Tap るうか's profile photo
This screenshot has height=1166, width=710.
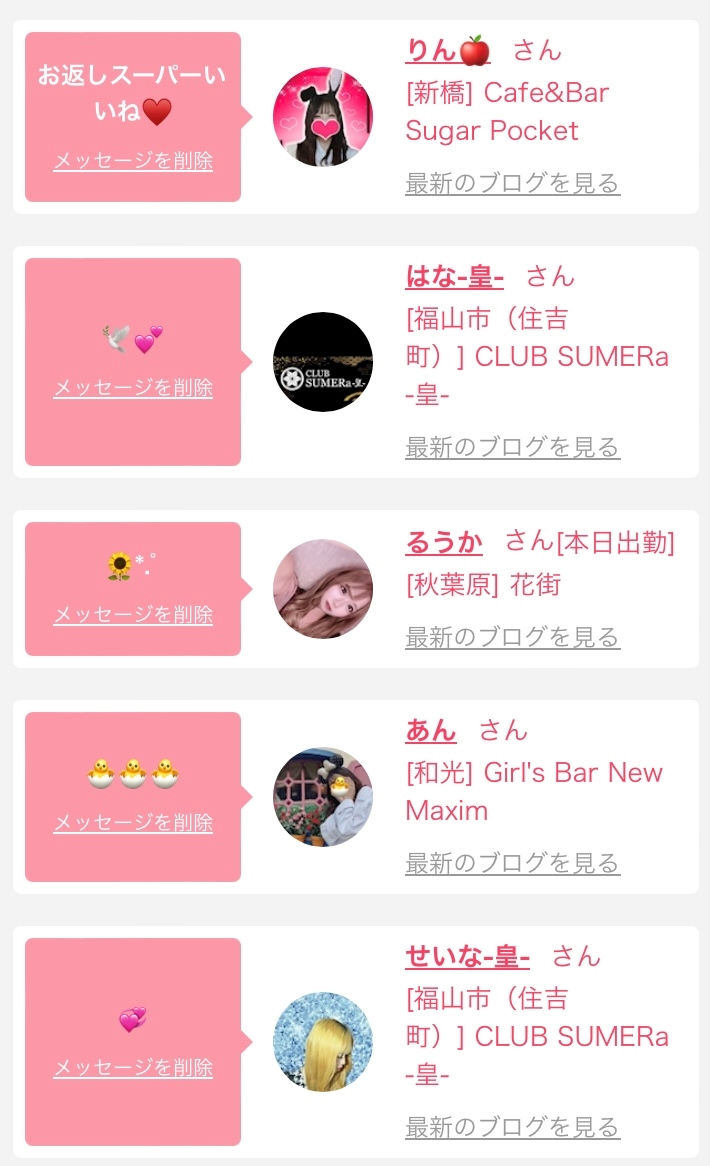[x=323, y=589]
